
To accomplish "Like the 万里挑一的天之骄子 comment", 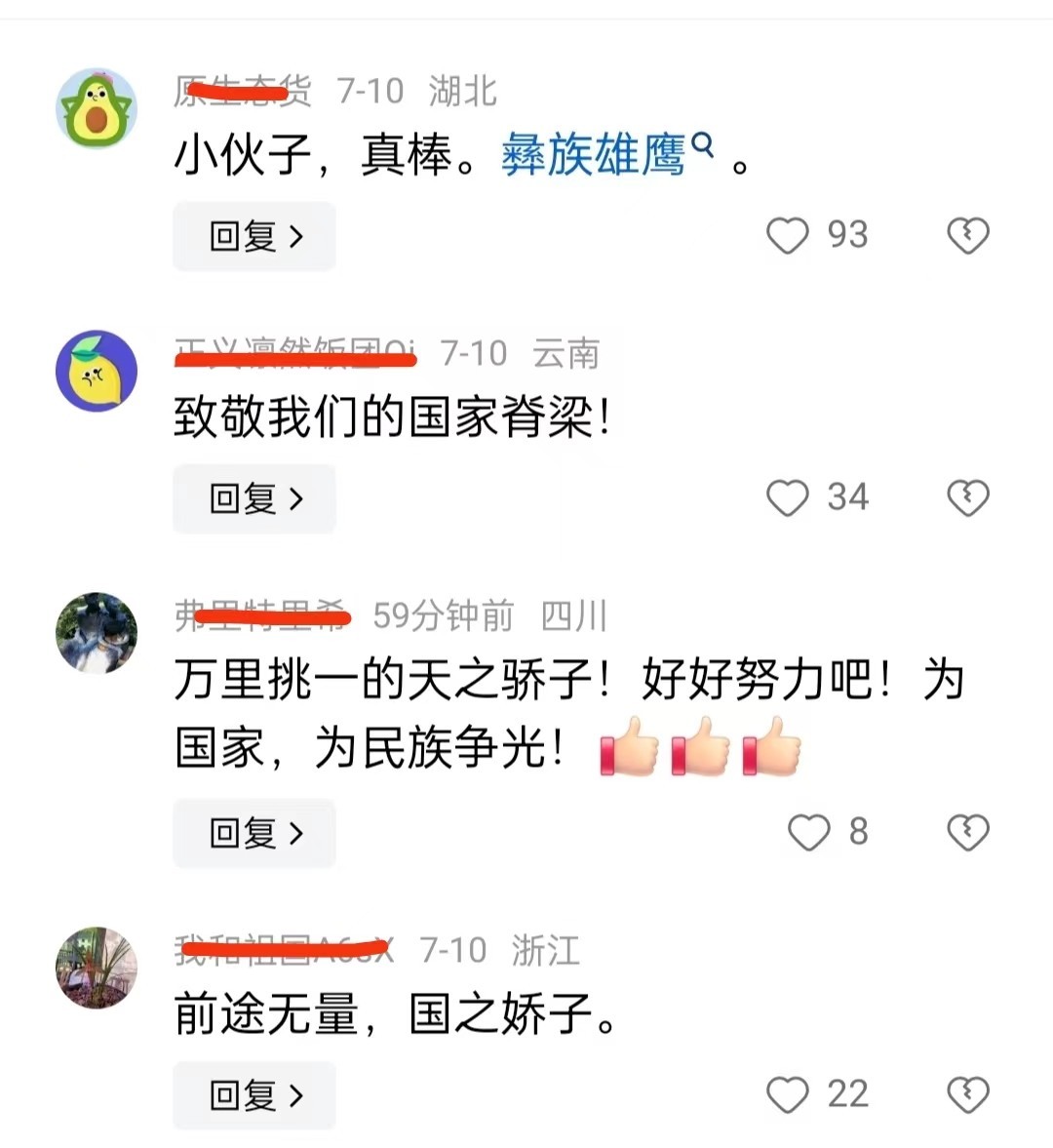I will pyautogui.click(x=808, y=832).
